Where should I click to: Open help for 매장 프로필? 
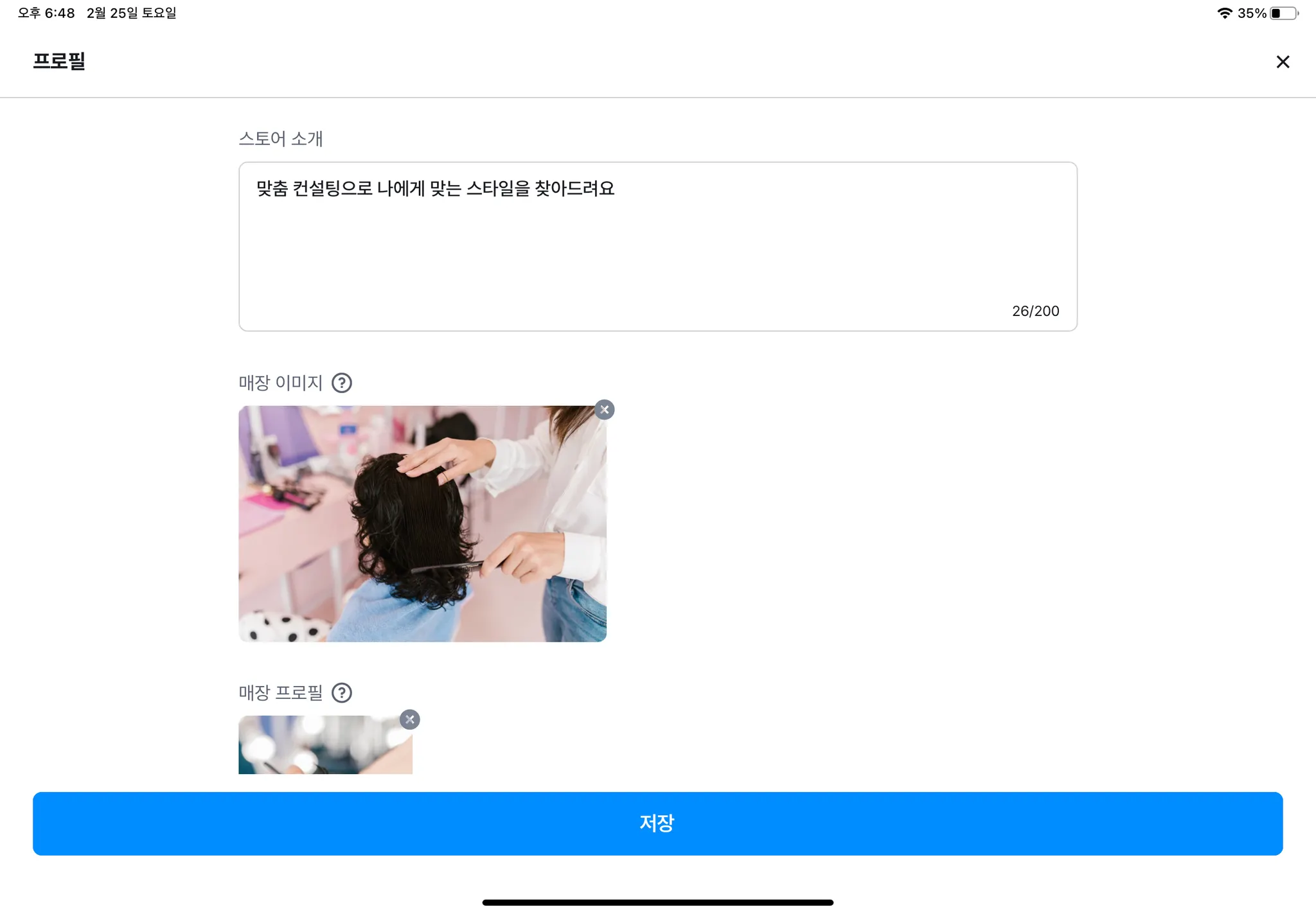coord(342,692)
